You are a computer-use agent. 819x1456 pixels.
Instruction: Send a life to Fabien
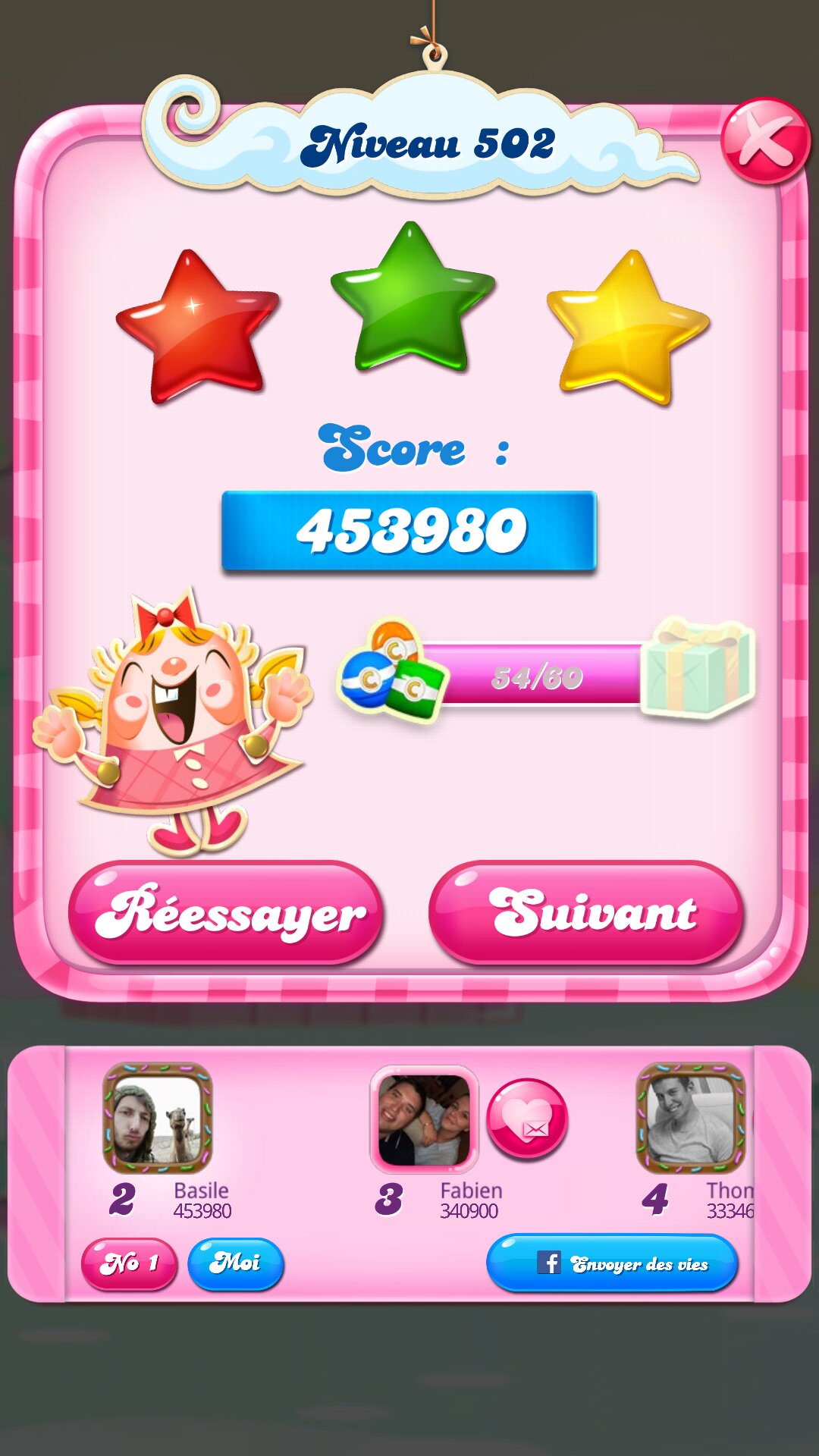[x=526, y=1119]
